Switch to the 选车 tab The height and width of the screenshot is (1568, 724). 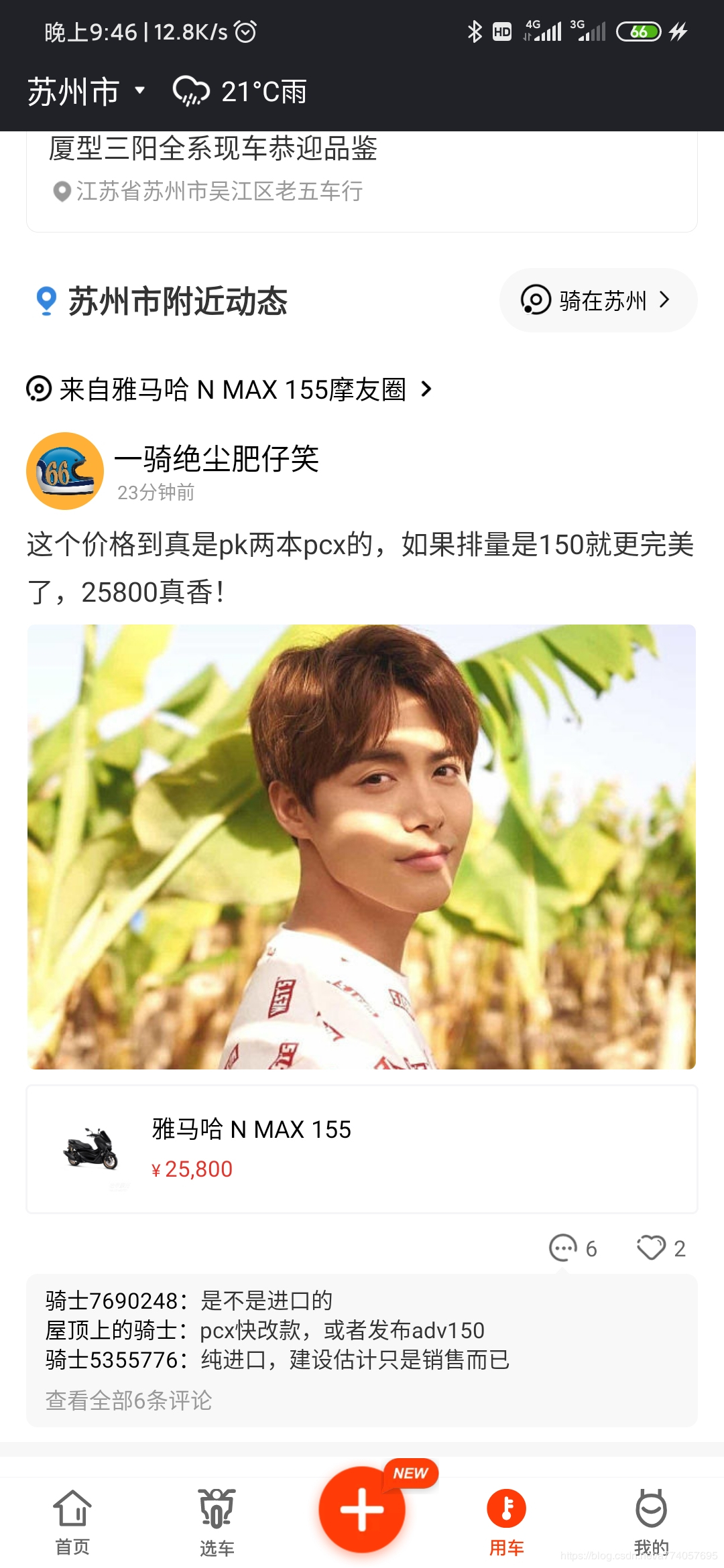217,1521
